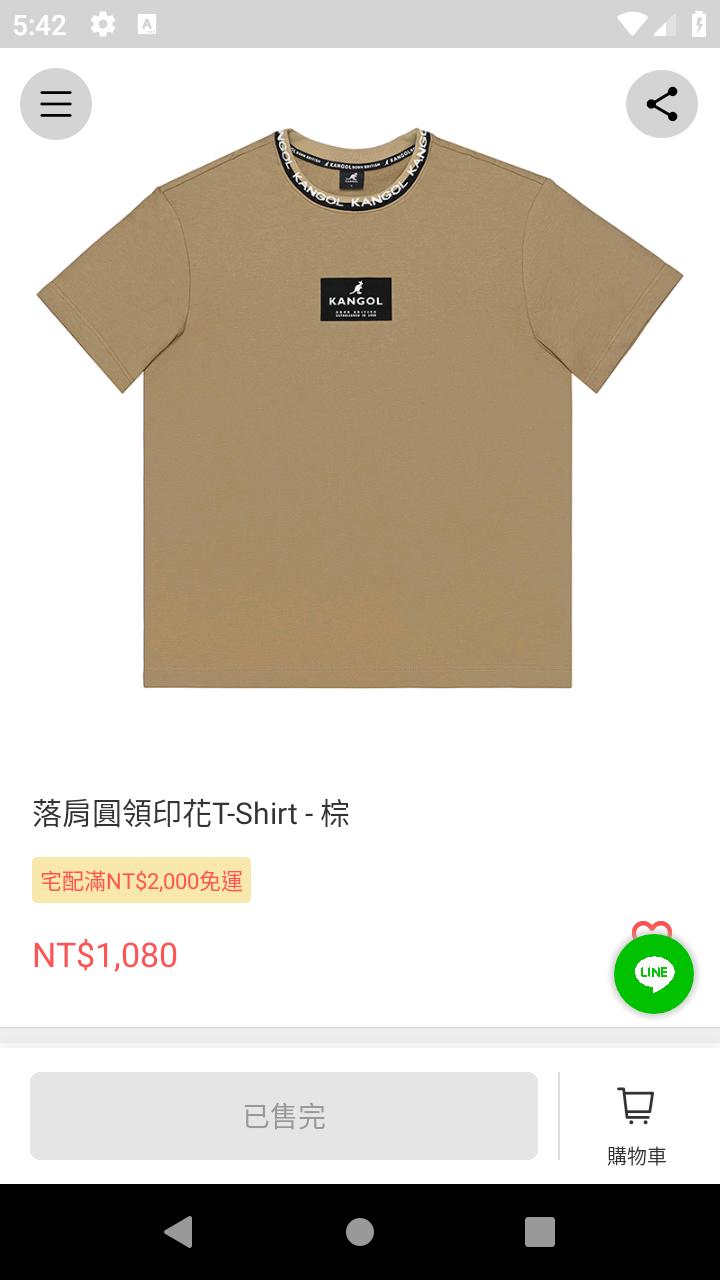720x1280 pixels.
Task: Go back using system back button
Action: pyautogui.click(x=178, y=1232)
